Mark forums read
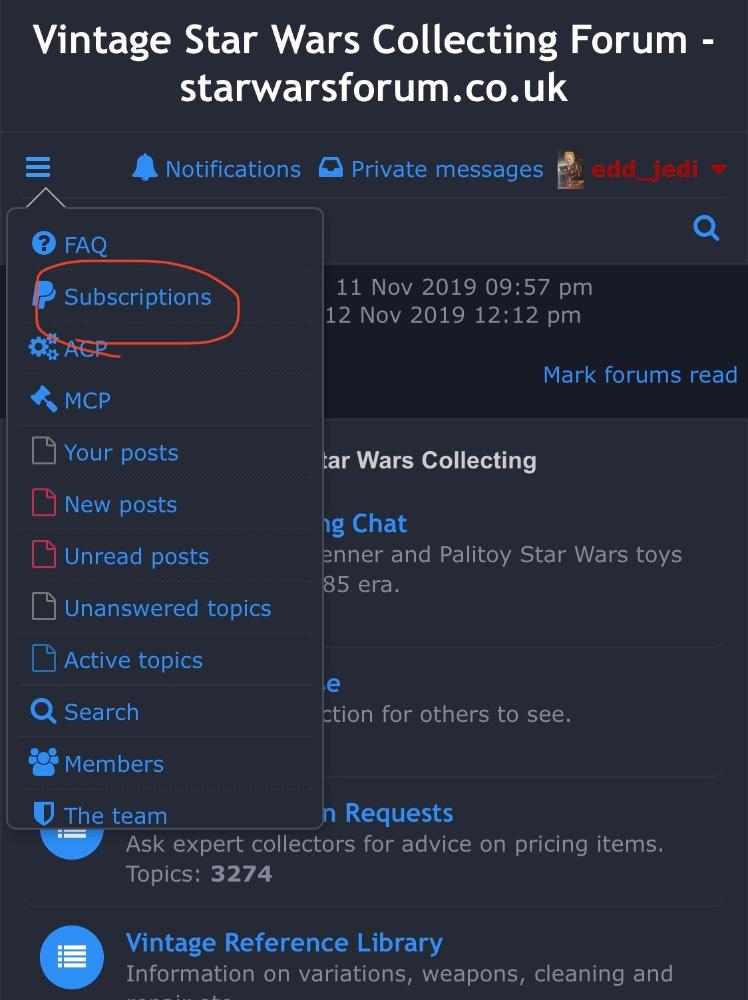This screenshot has height=1000, width=748. [639, 375]
